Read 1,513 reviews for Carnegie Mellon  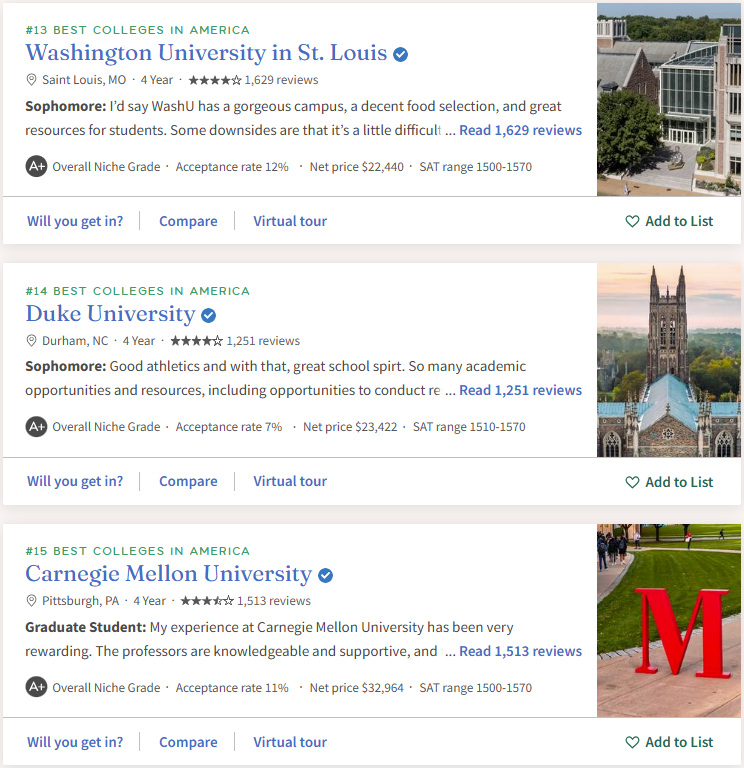point(520,651)
